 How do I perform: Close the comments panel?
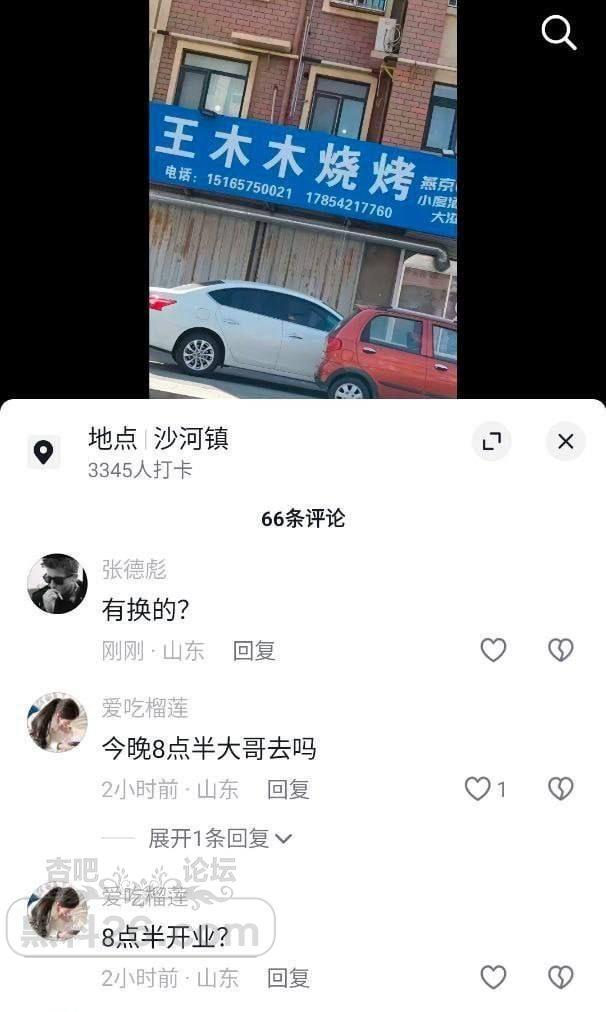tap(565, 441)
